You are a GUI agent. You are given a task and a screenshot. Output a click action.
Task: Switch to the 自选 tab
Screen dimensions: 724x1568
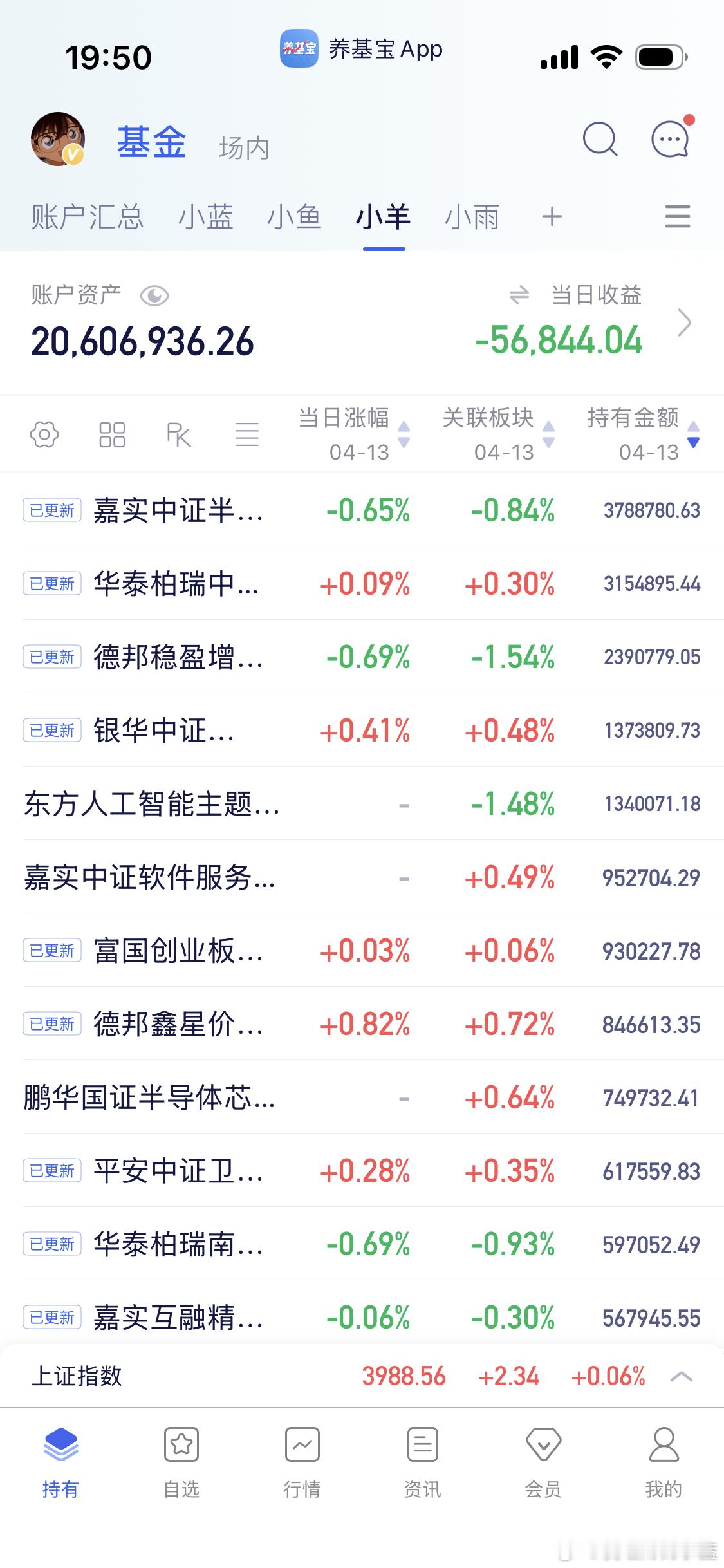(181, 1462)
